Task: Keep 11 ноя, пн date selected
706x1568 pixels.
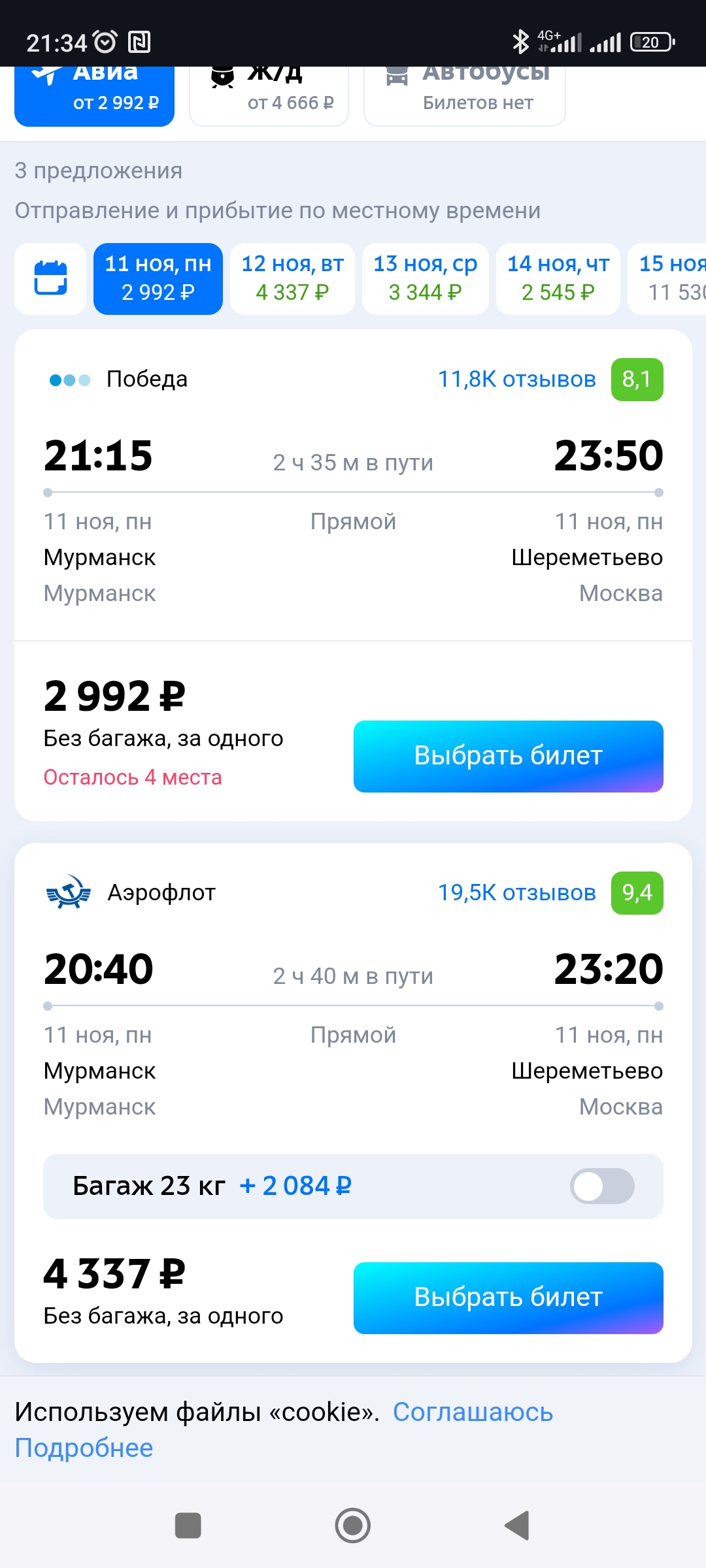Action: 158,279
